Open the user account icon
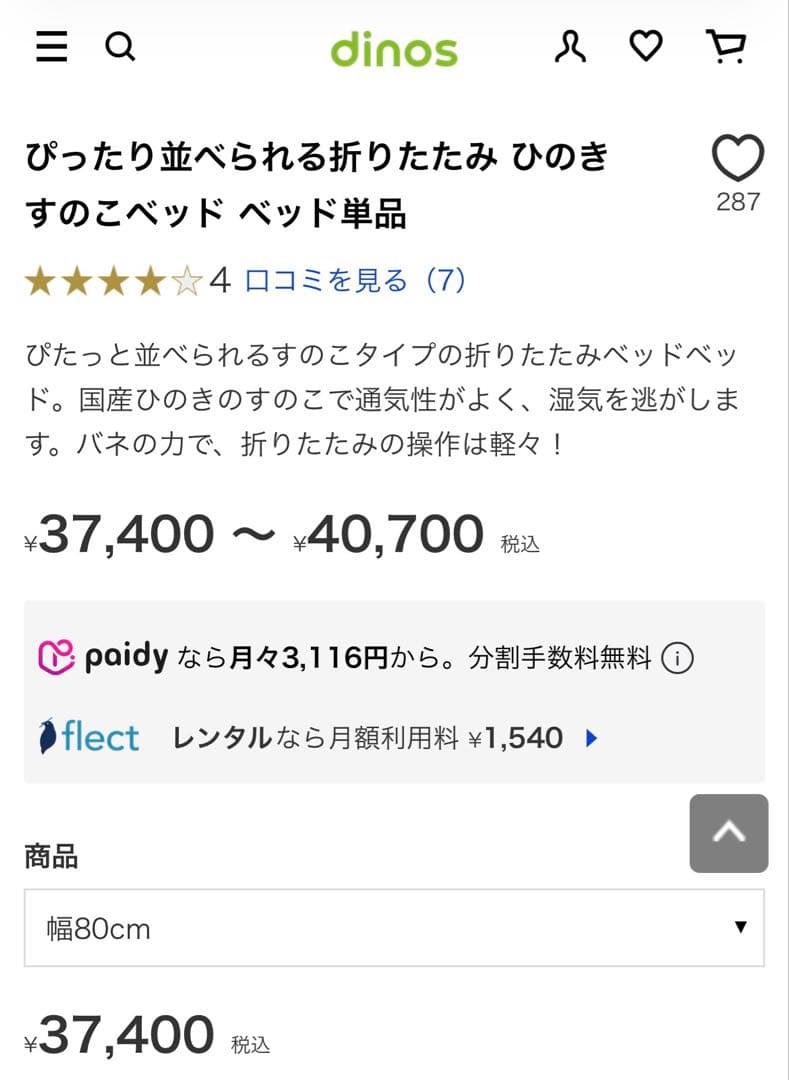Viewport: 789px width, 1080px height. 569,47
